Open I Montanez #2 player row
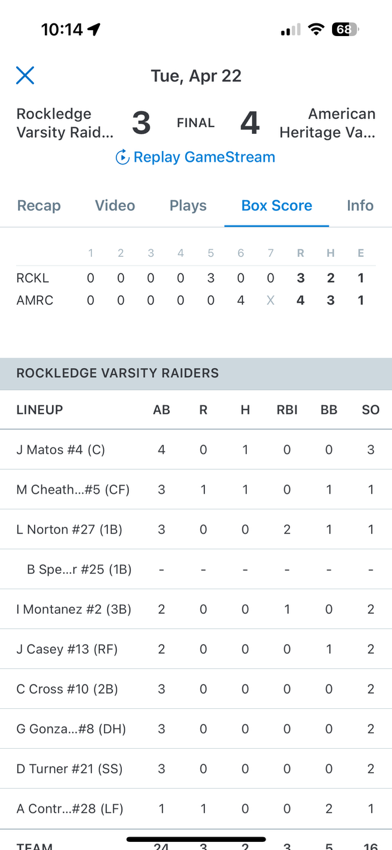Viewport: 392px width, 850px height. [x=196, y=609]
